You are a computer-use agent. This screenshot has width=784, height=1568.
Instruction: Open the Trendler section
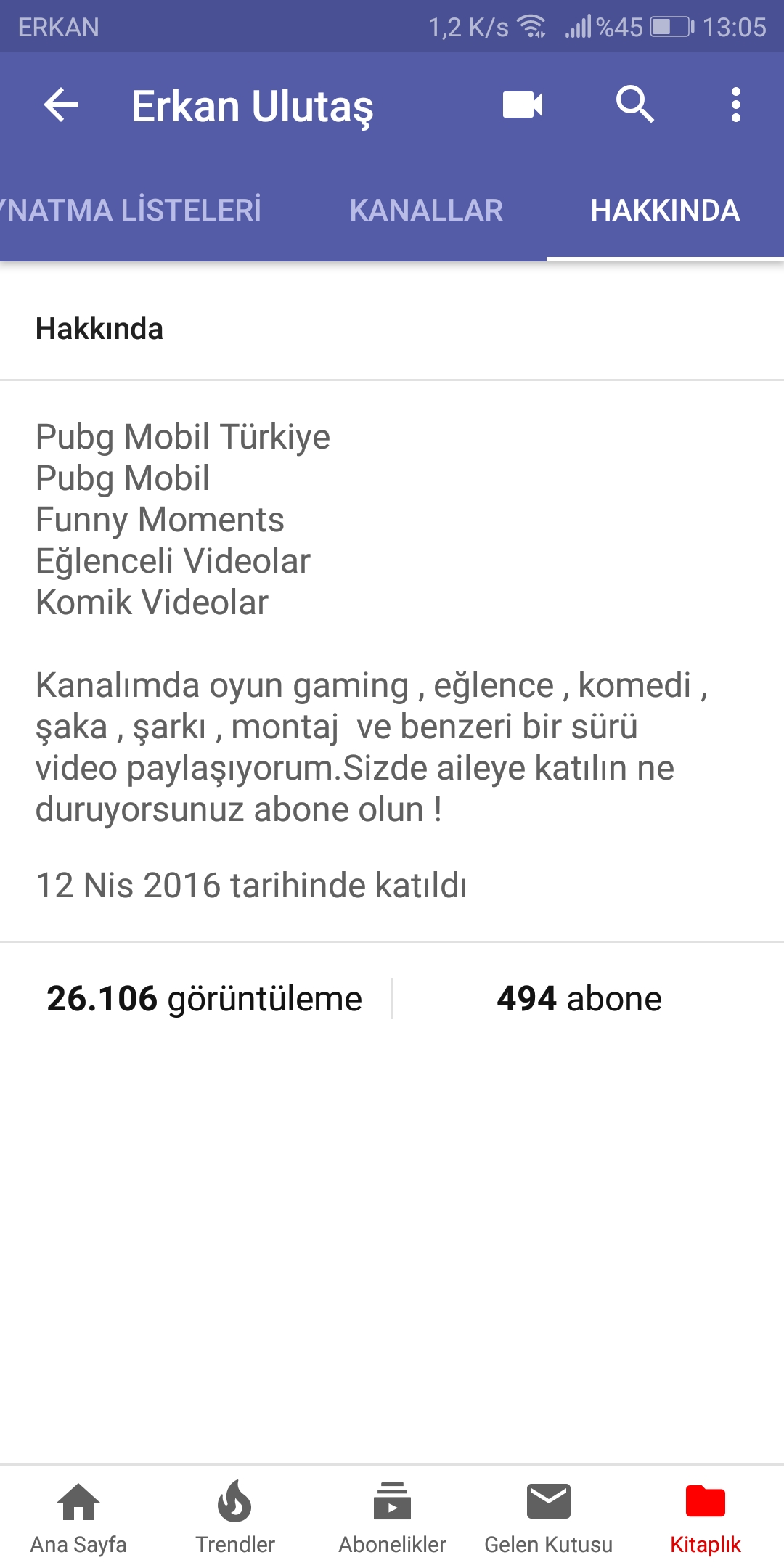click(x=235, y=1517)
